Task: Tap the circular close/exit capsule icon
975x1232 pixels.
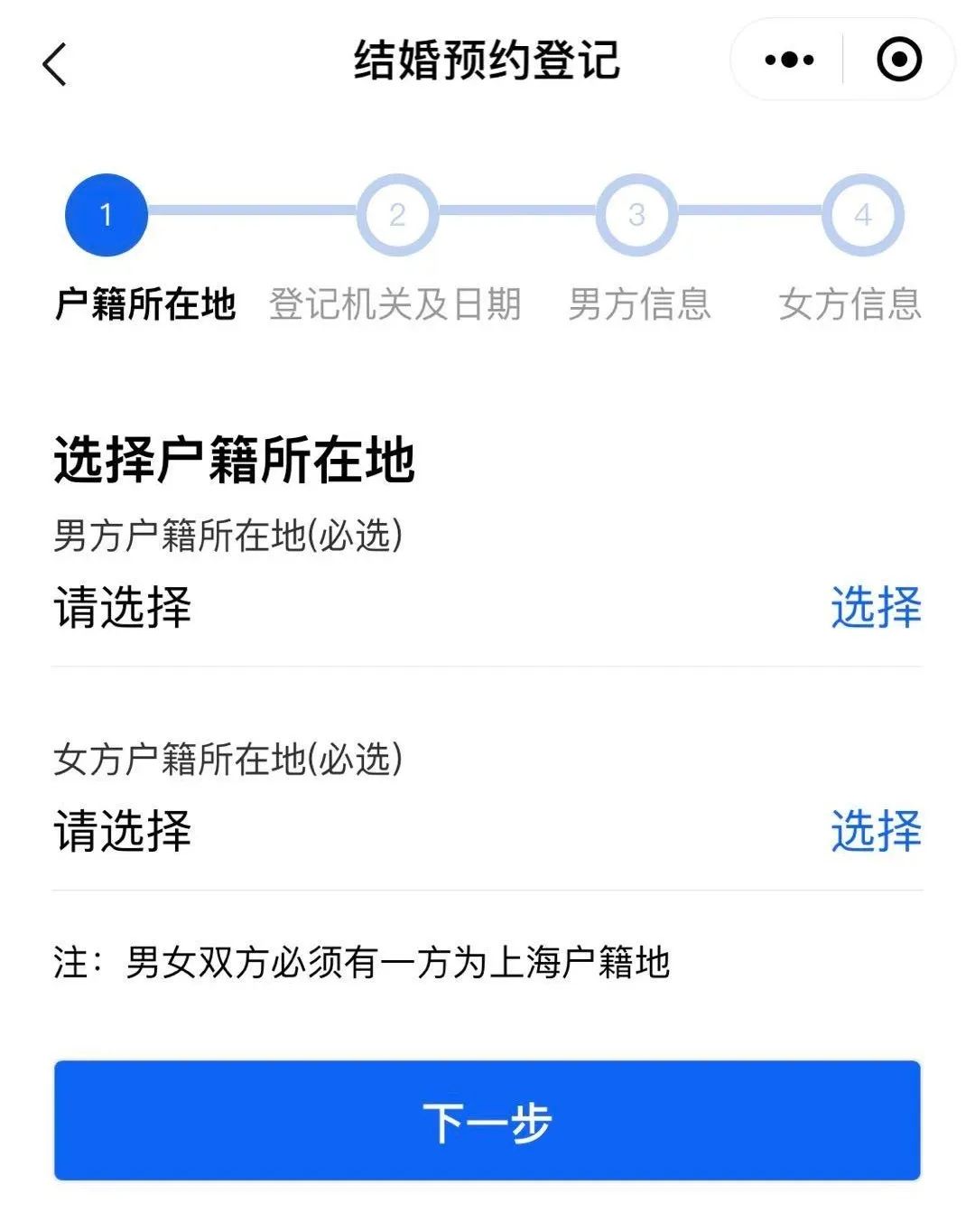Action: click(896, 60)
